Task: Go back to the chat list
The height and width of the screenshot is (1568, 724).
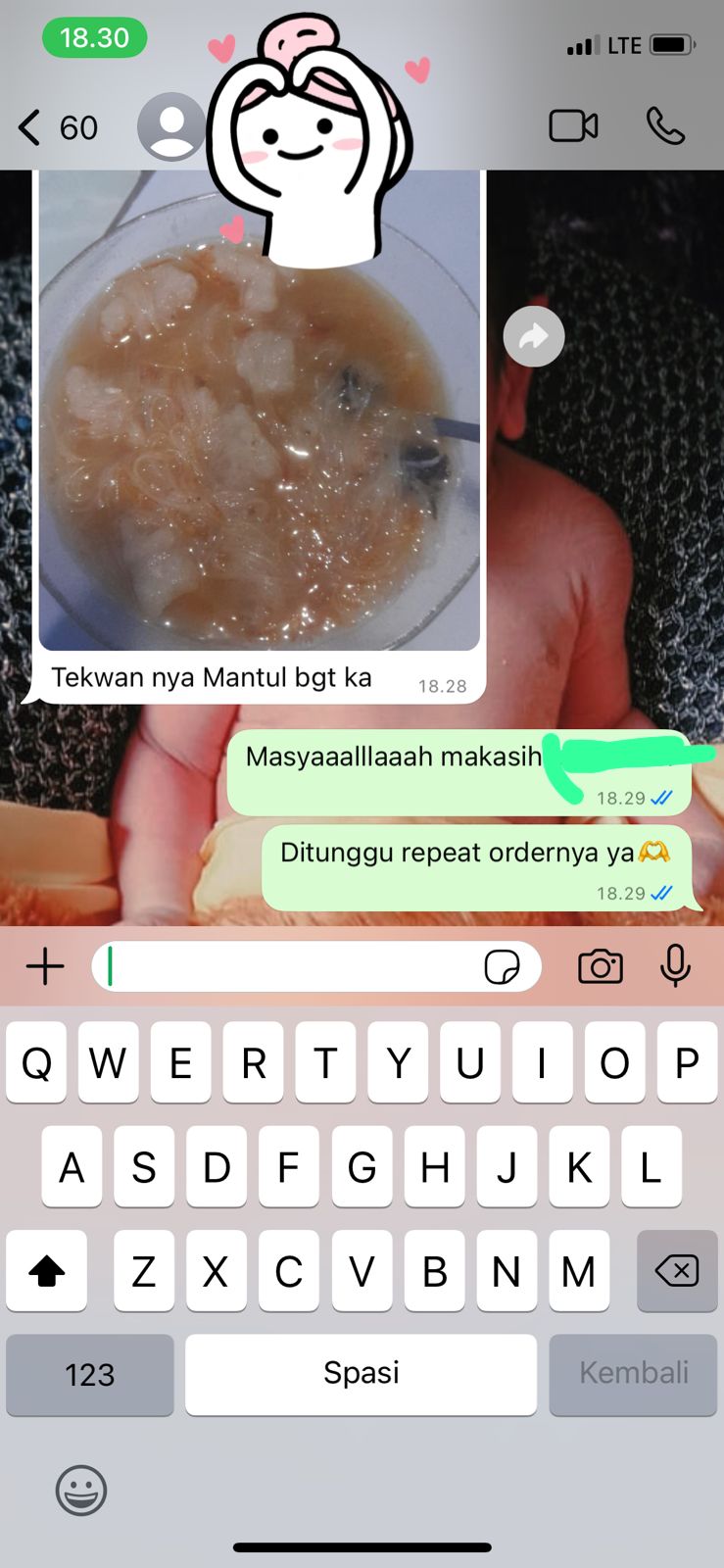Action: coord(31,127)
